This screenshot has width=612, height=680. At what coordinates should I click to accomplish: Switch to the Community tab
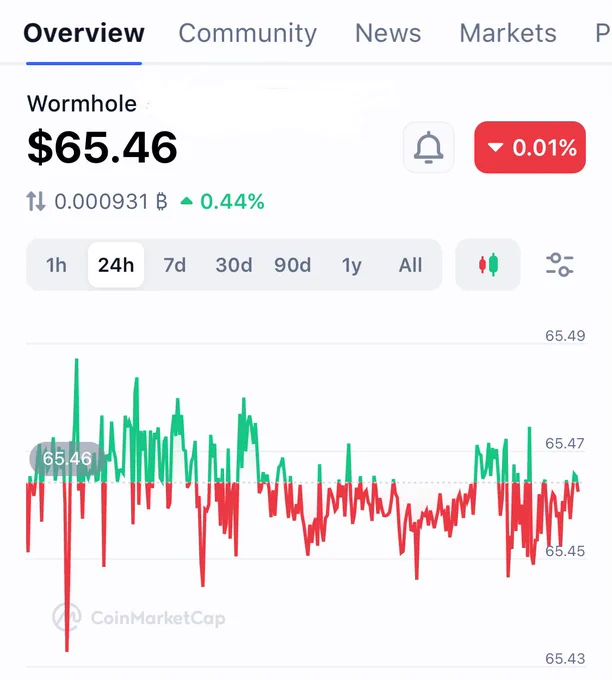(248, 33)
